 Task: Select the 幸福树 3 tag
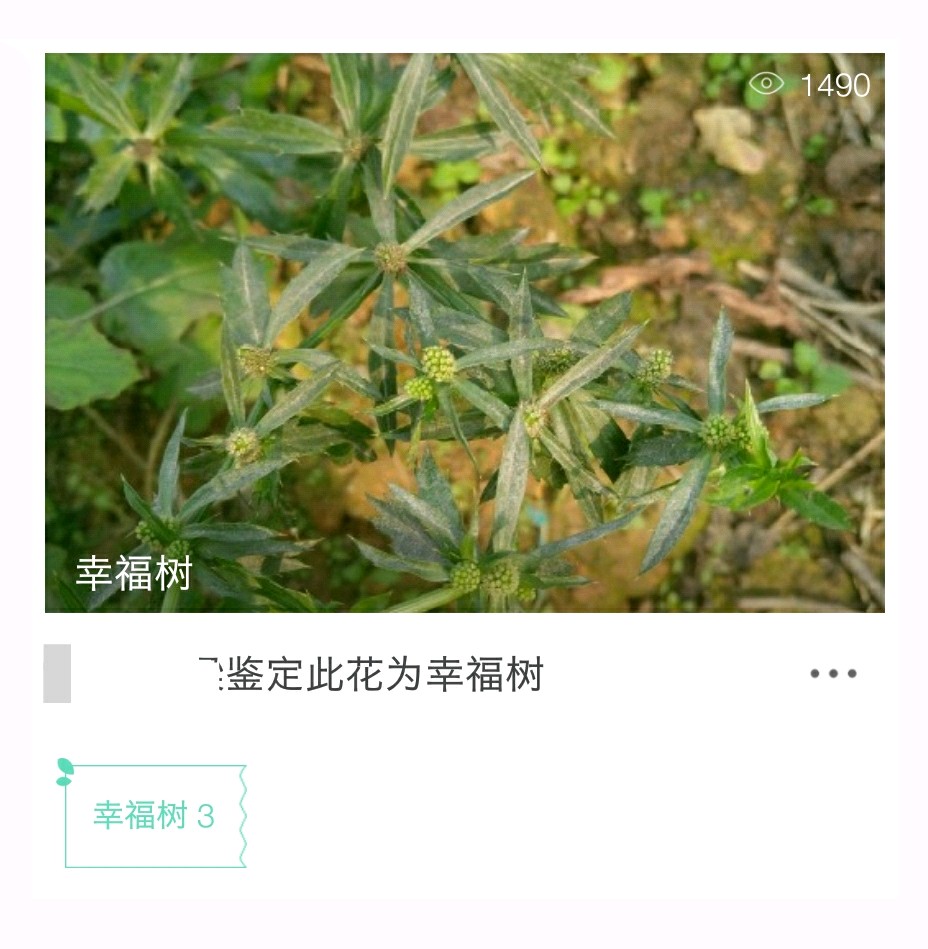click(x=155, y=816)
